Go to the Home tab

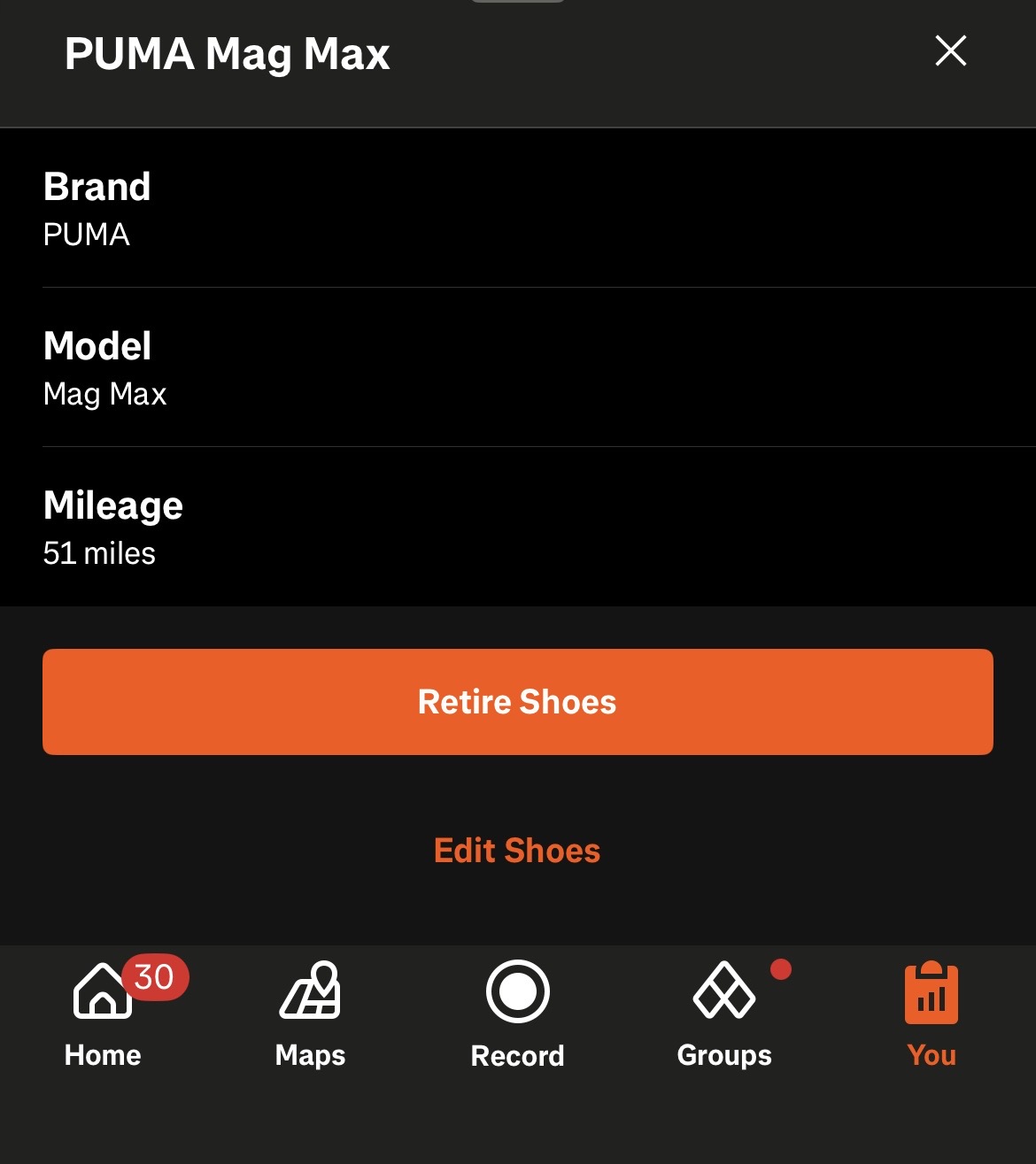103,1014
